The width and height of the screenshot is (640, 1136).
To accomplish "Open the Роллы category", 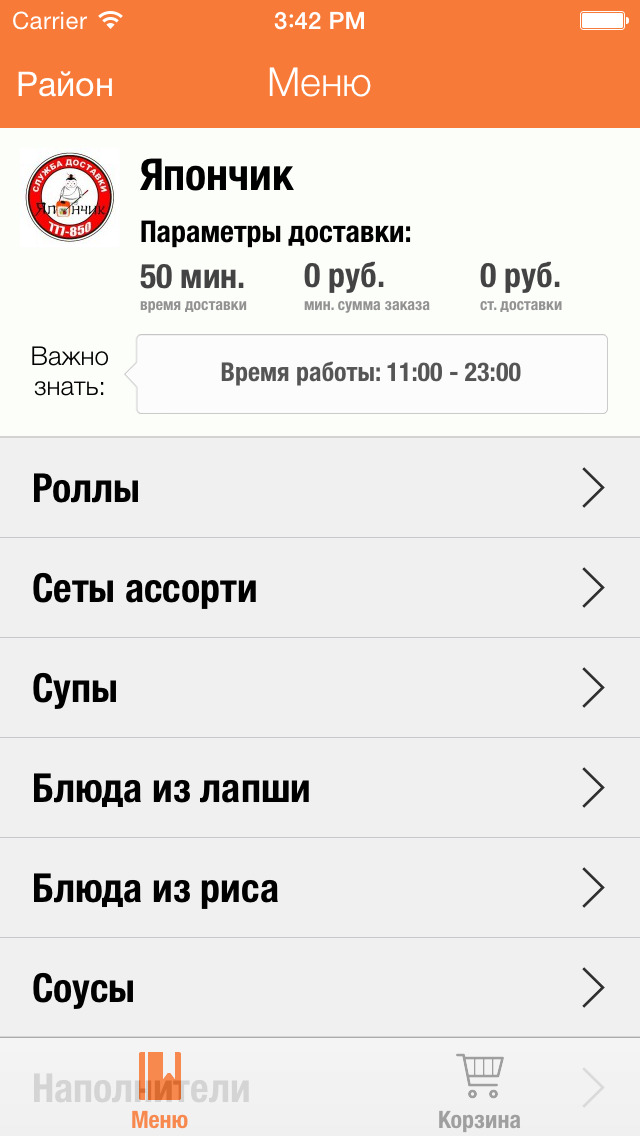I will point(320,488).
